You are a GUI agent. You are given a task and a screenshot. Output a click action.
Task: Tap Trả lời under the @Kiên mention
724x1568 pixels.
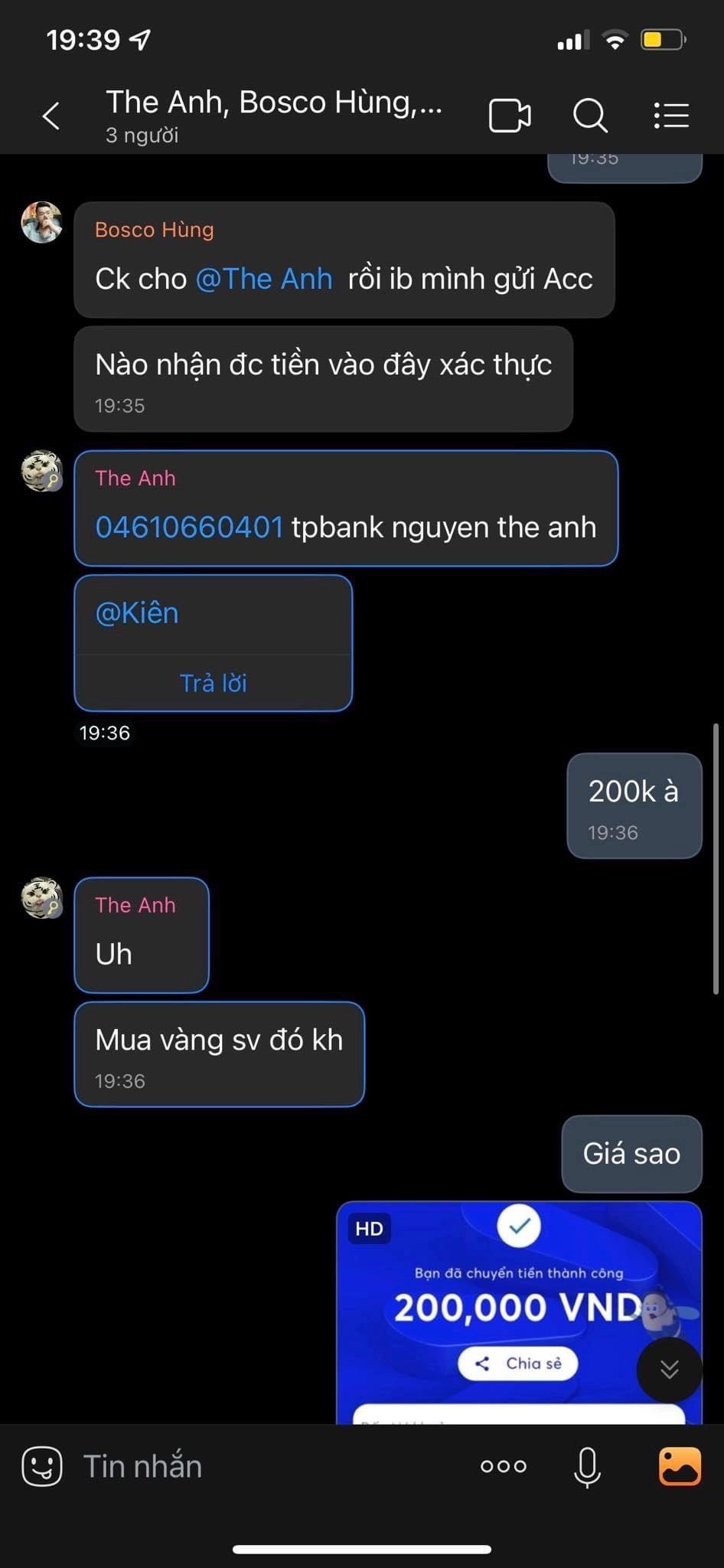point(213,683)
